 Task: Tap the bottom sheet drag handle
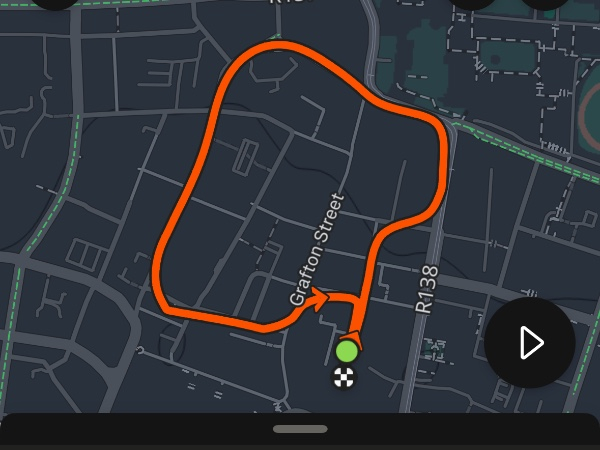pos(300,429)
